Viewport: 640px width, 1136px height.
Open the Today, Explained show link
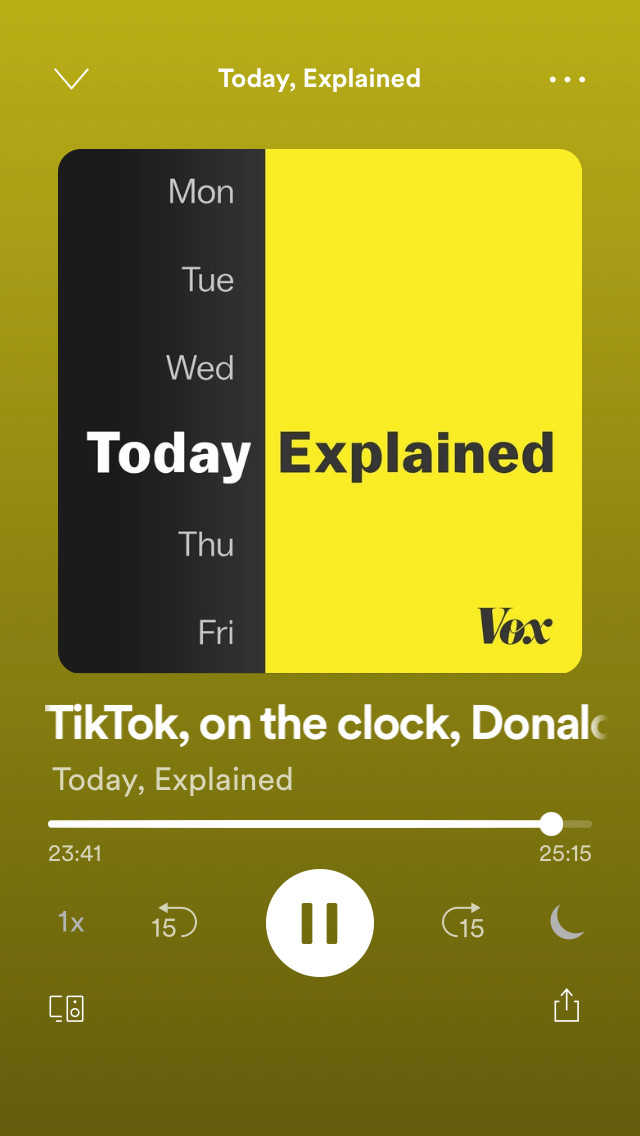tap(173, 780)
